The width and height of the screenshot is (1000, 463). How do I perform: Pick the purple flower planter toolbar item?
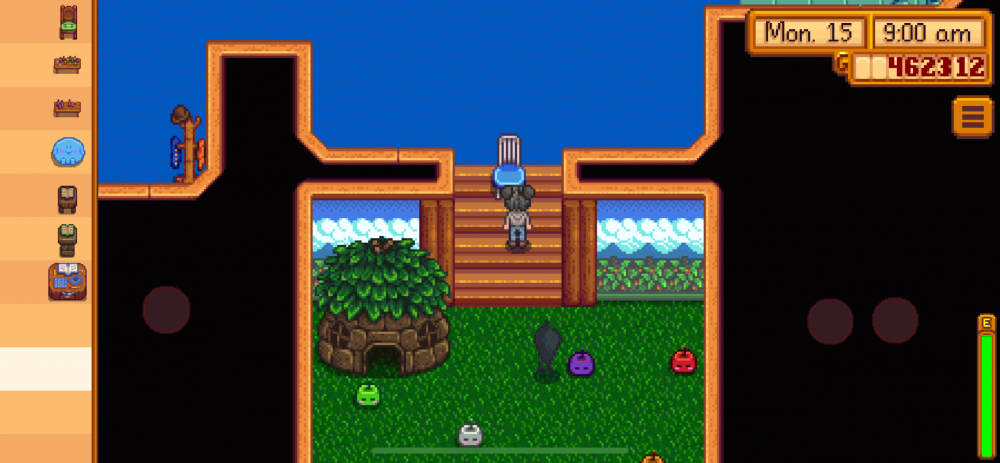pos(68,107)
